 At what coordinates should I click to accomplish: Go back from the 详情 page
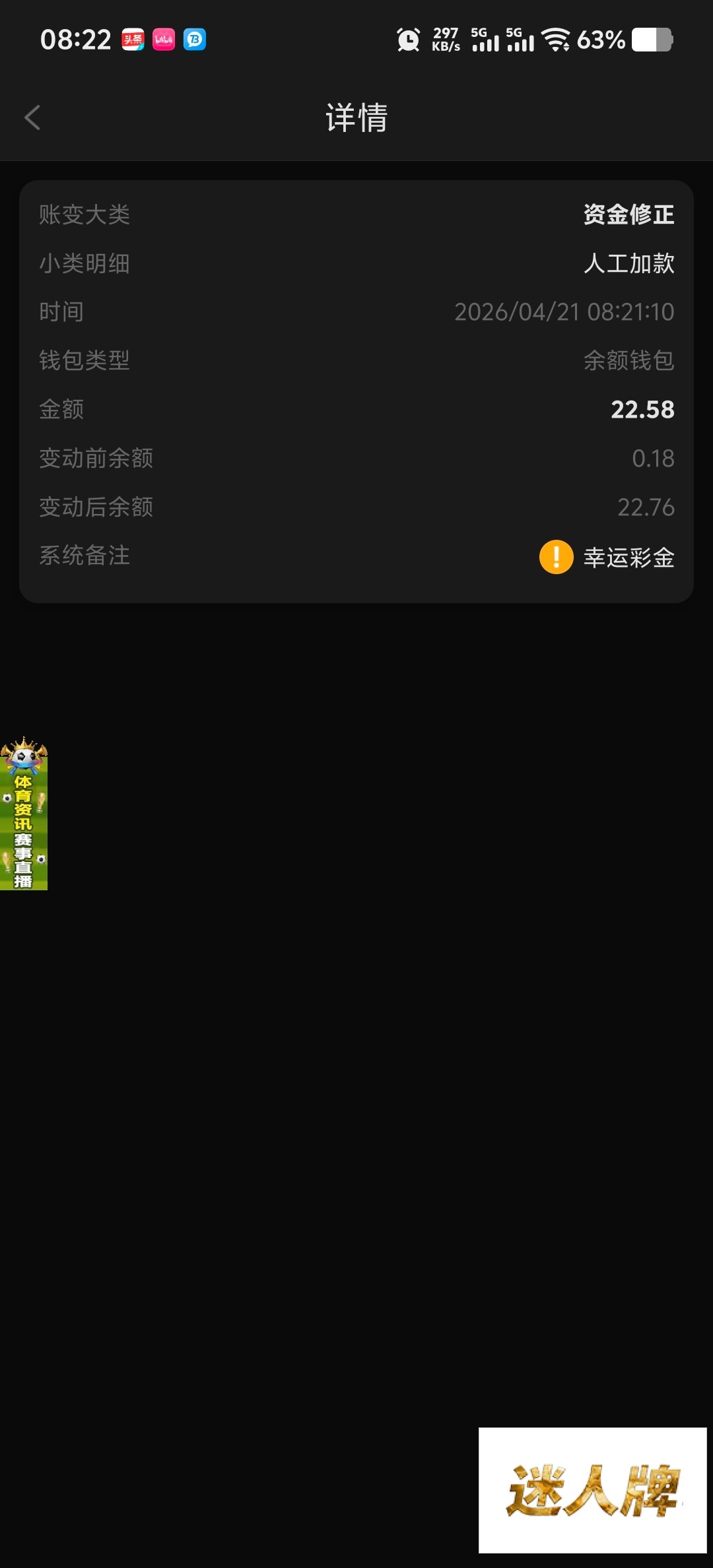tap(32, 118)
